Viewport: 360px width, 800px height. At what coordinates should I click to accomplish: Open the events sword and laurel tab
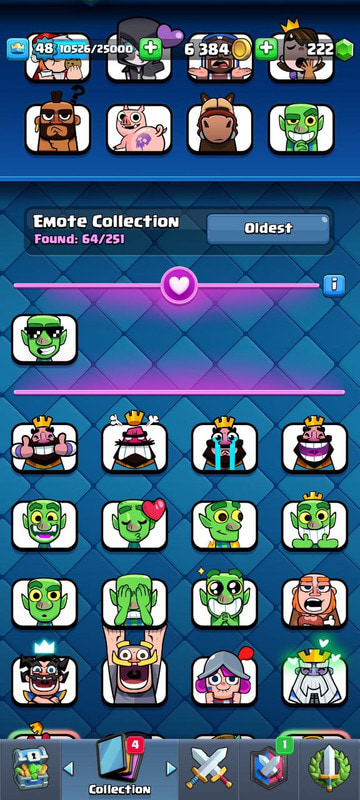click(x=329, y=768)
